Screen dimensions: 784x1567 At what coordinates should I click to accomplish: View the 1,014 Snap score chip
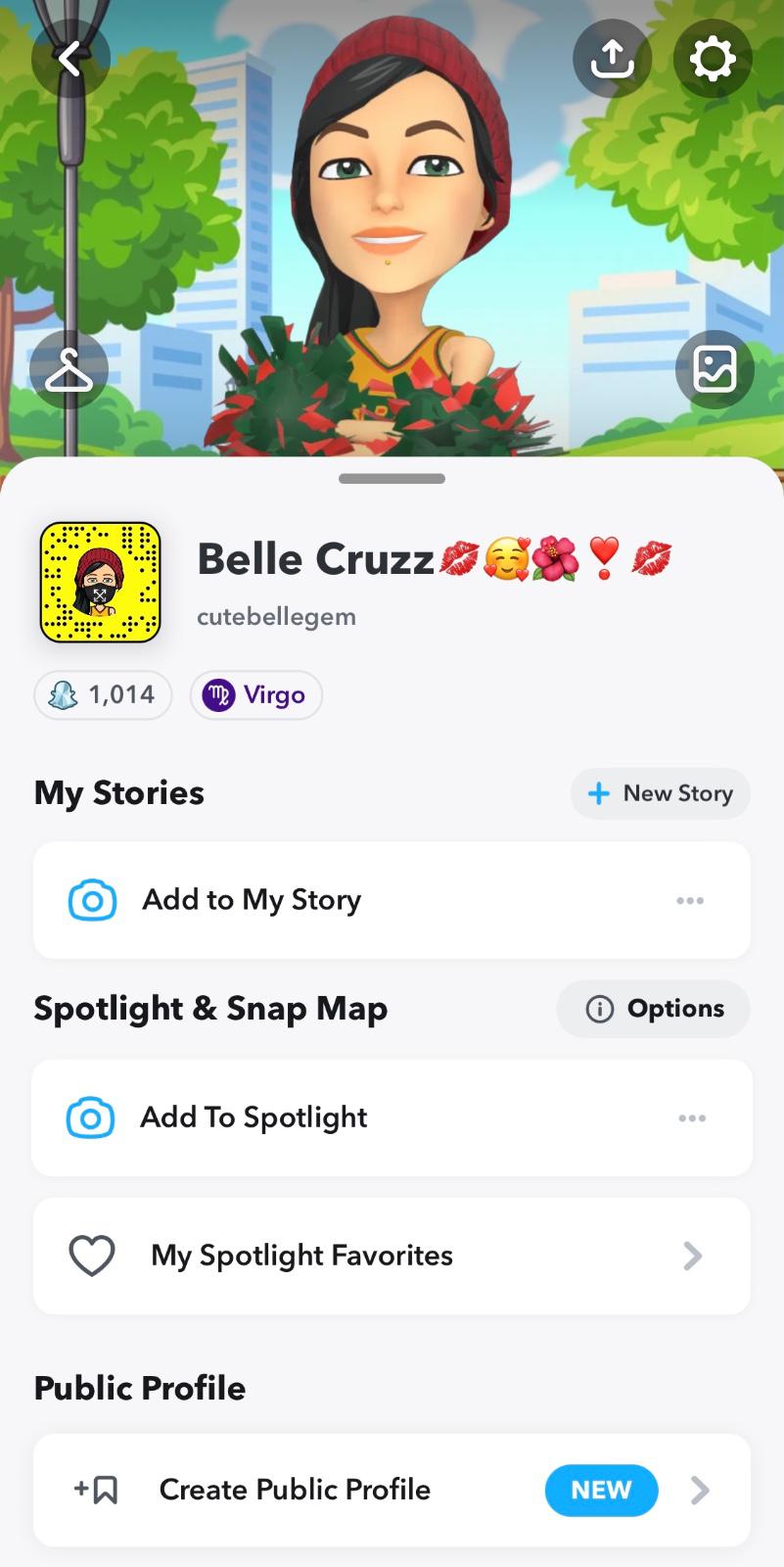pos(103,695)
